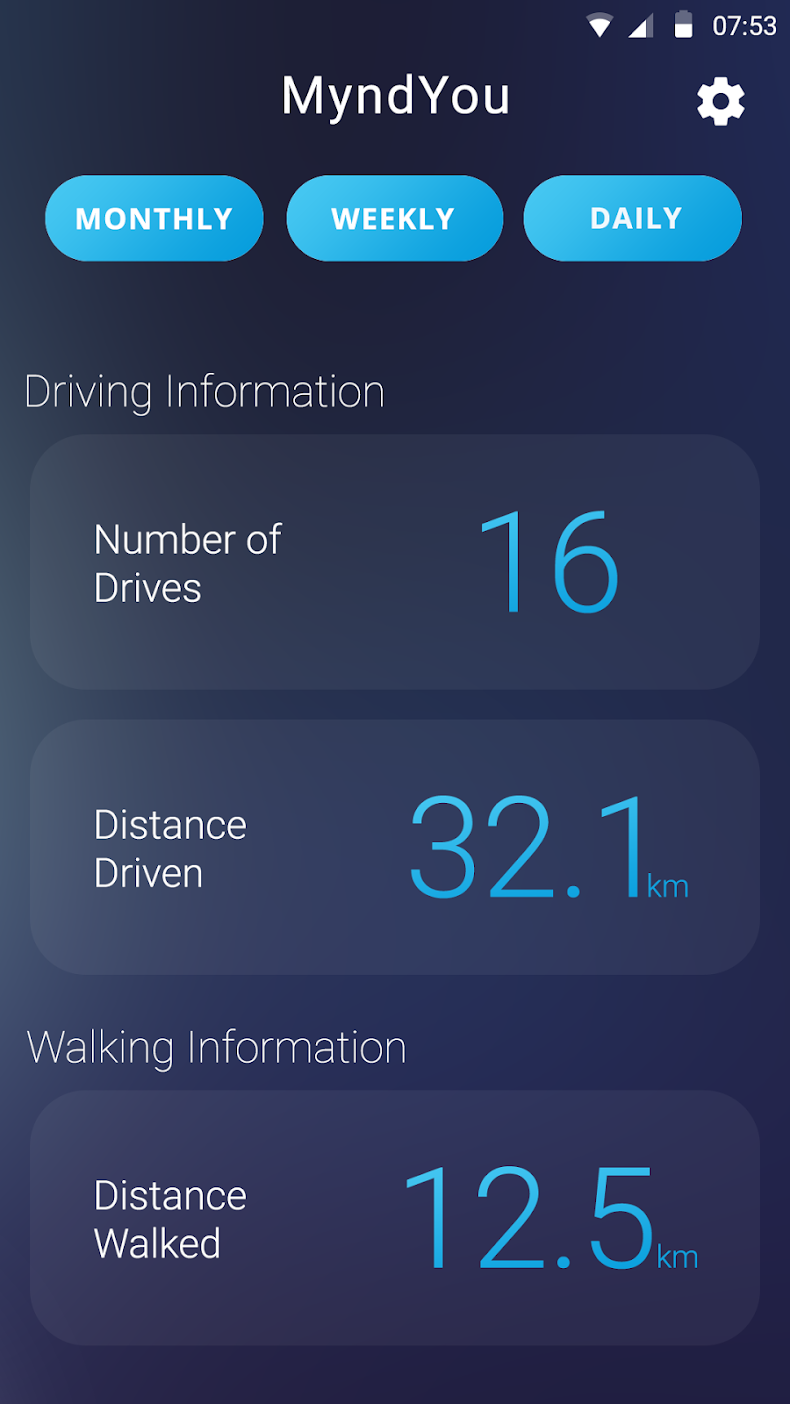This screenshot has height=1404, width=790.
Task: Show the Daily stats
Action: (x=633, y=219)
